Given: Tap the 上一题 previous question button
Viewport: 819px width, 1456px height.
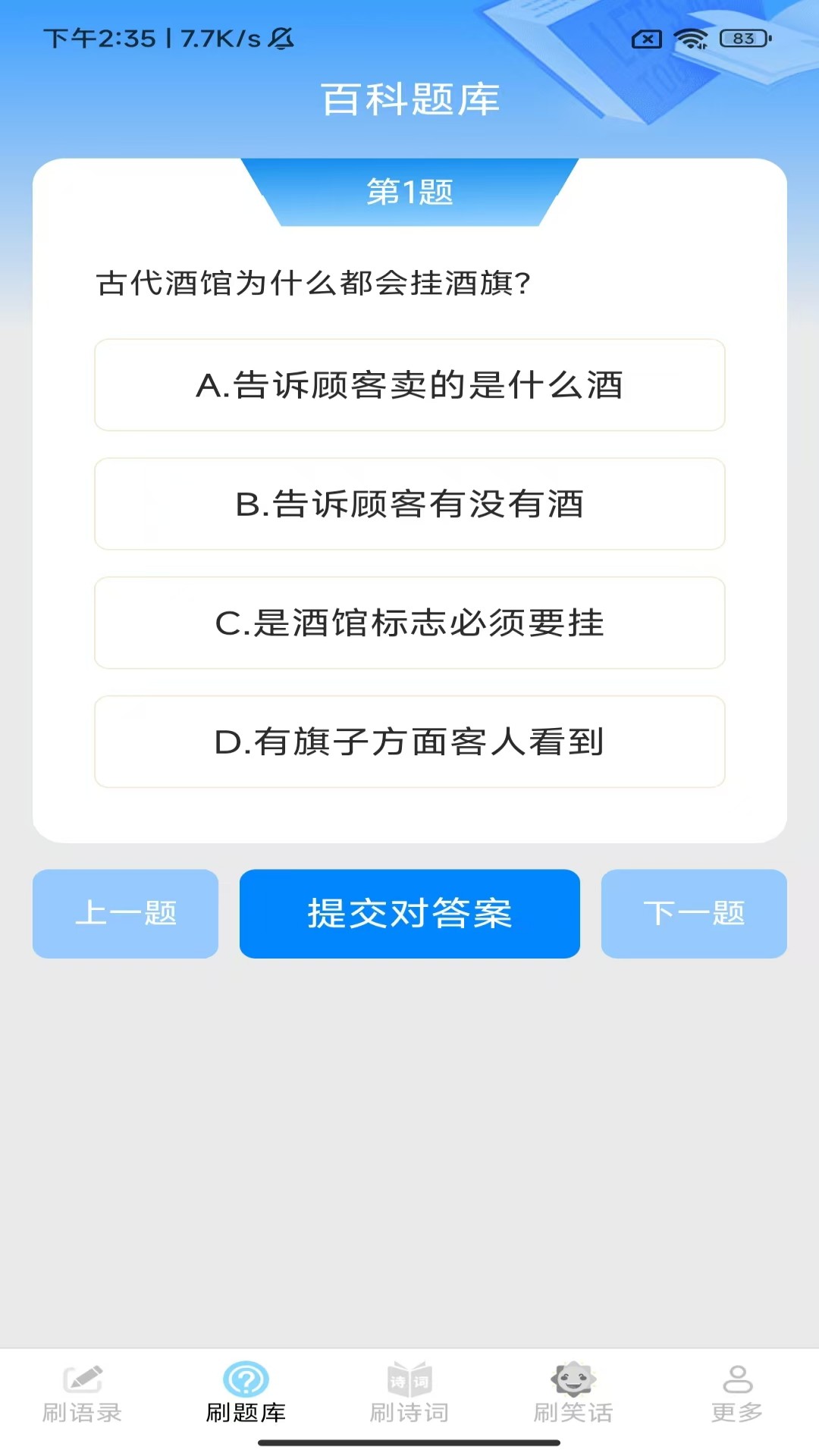Looking at the screenshot, I should (x=126, y=913).
